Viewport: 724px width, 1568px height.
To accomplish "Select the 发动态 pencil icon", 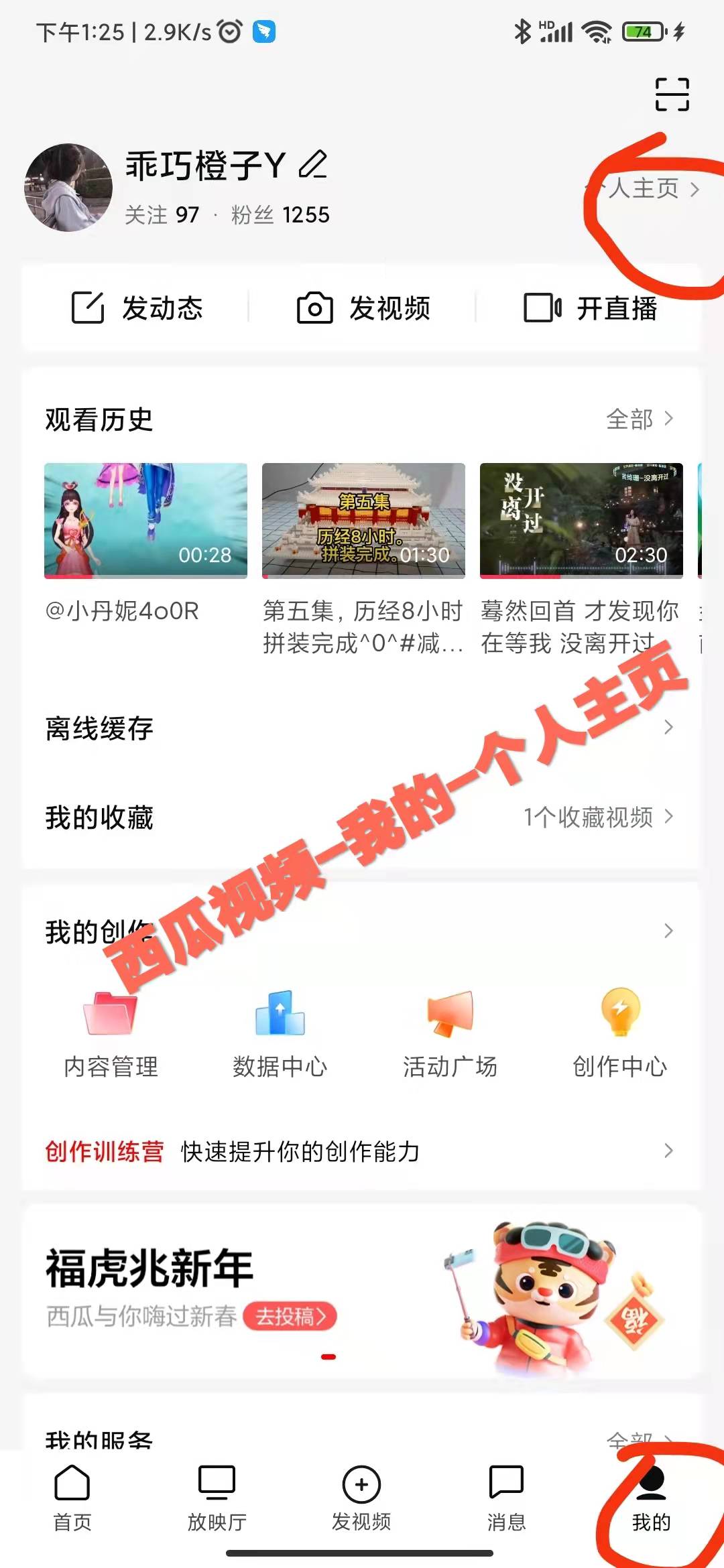I will [x=86, y=308].
